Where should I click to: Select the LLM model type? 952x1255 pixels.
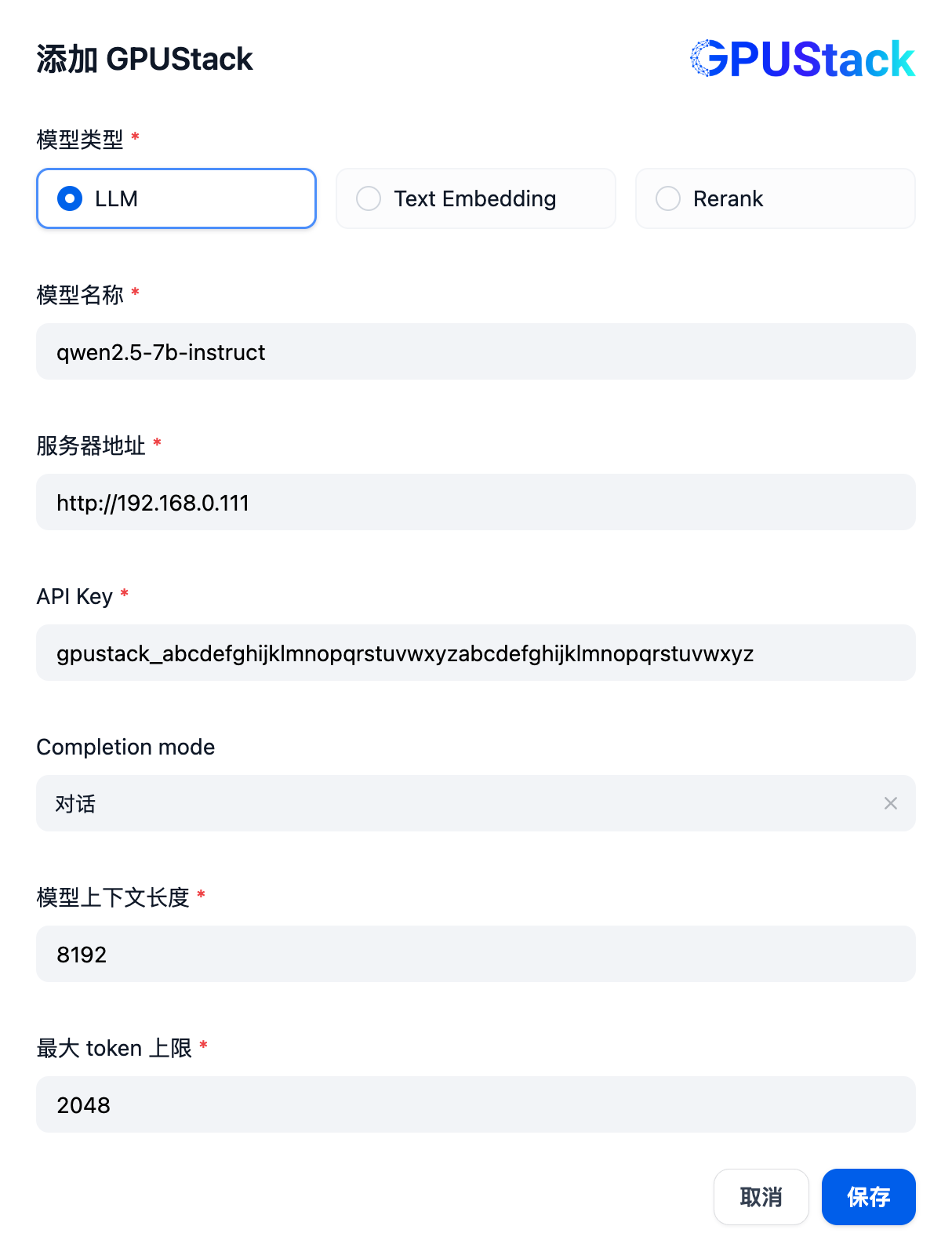pyautogui.click(x=176, y=198)
